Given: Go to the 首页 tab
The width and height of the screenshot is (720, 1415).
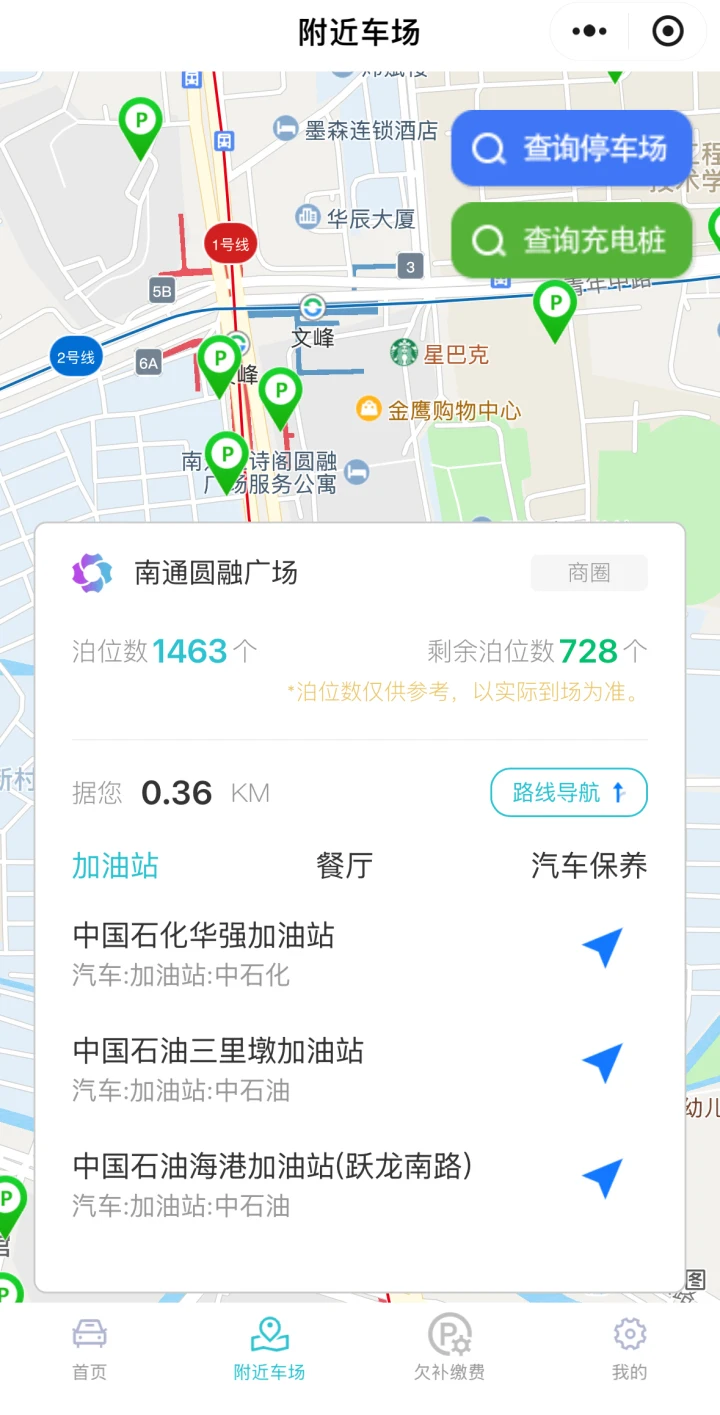Looking at the screenshot, I should (x=90, y=1350).
